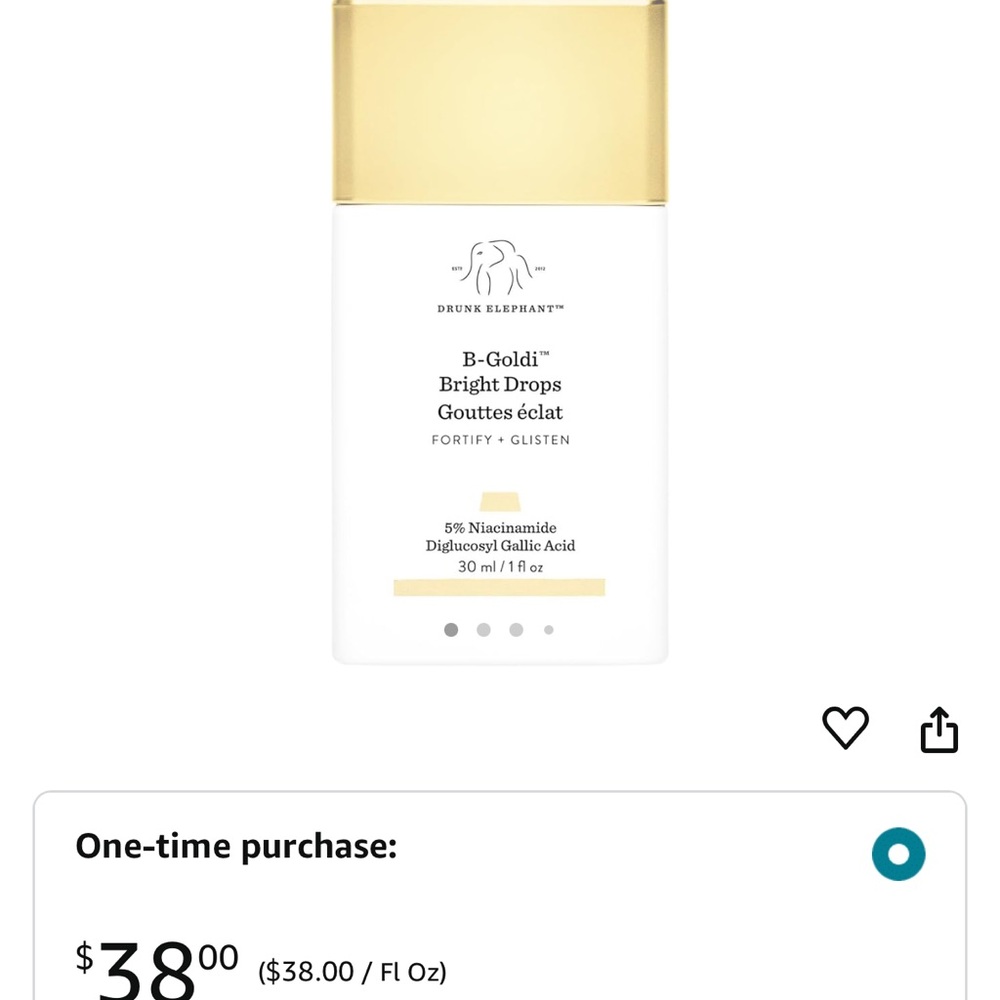Image resolution: width=1000 pixels, height=1000 pixels.
Task: Select the One-time purchase option
Action: tap(897, 854)
